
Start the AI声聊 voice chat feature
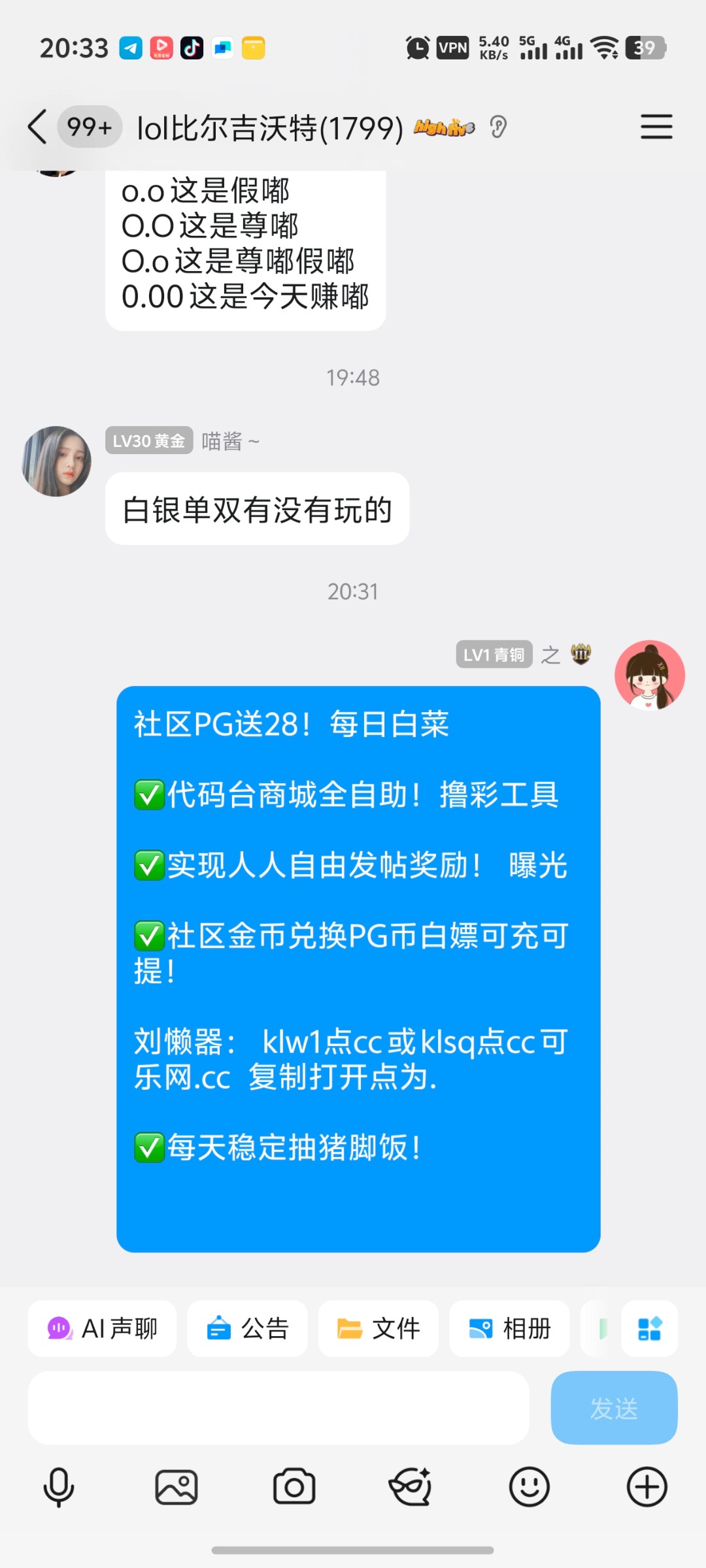point(102,1329)
